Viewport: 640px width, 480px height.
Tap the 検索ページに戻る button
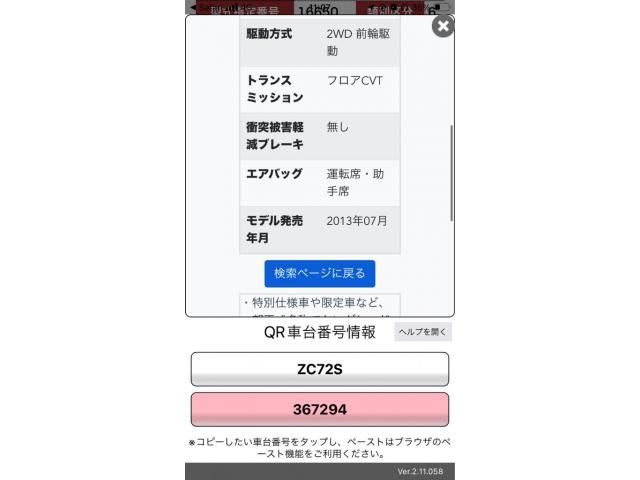(x=320, y=273)
